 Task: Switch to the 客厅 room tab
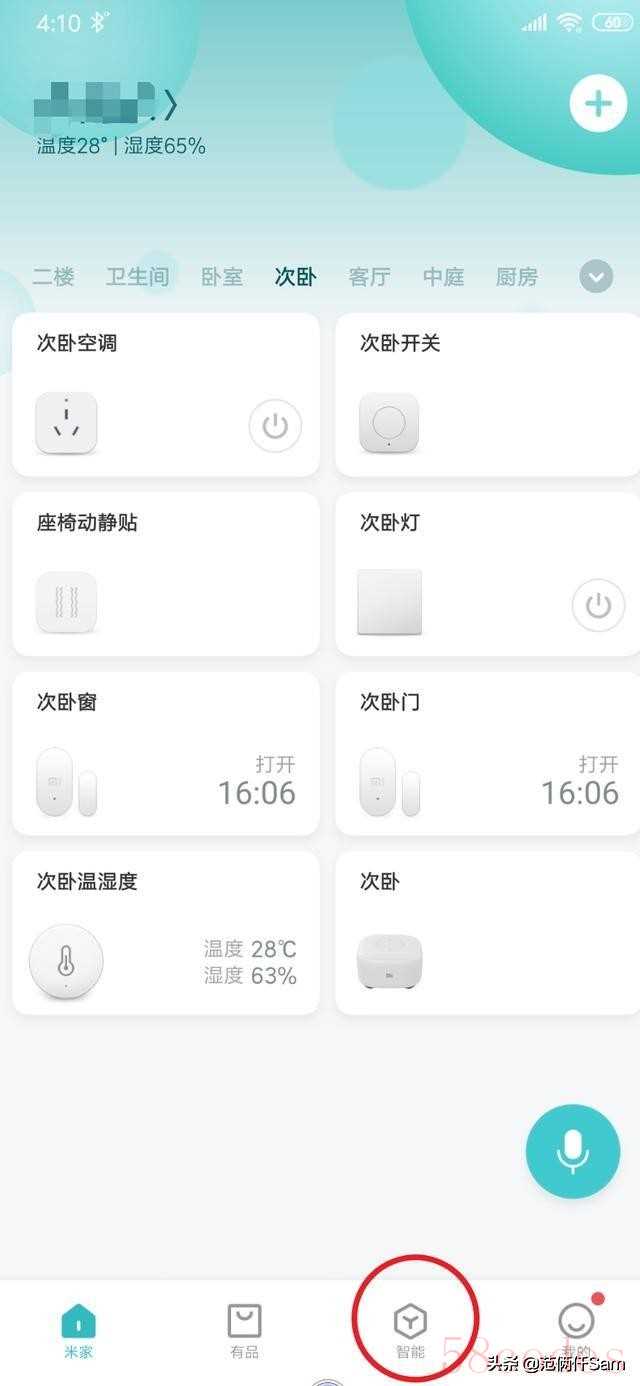point(369,277)
